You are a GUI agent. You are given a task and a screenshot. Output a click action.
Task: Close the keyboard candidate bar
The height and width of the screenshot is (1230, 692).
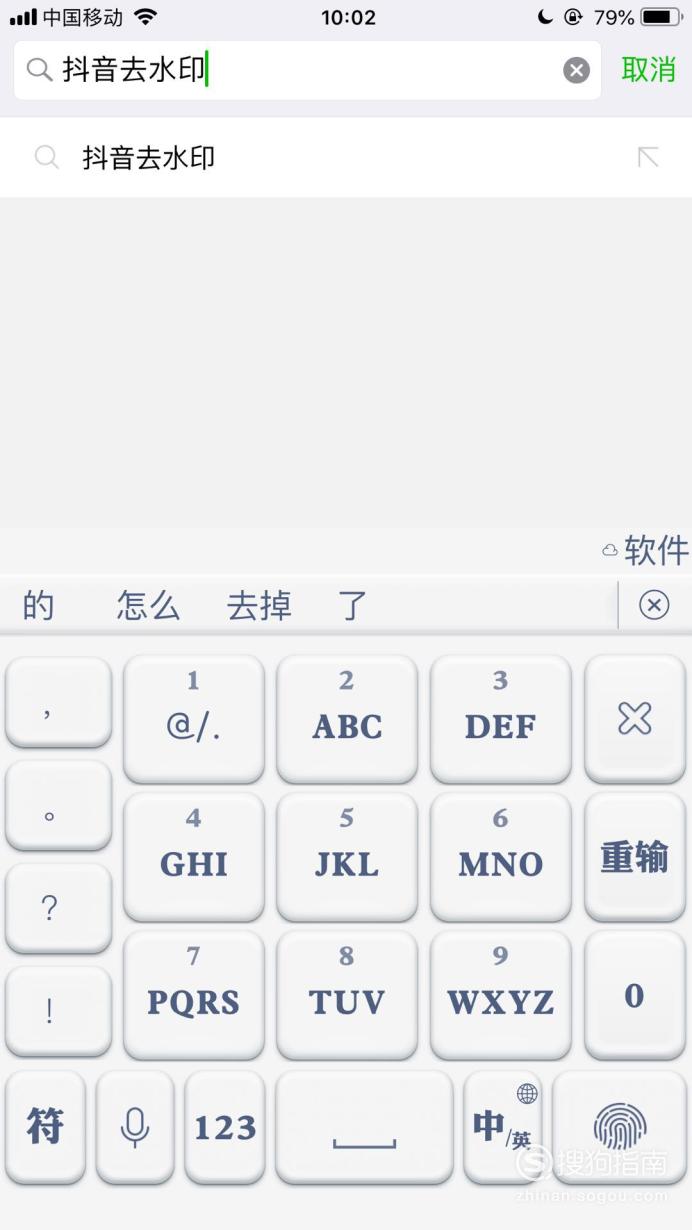coord(654,605)
